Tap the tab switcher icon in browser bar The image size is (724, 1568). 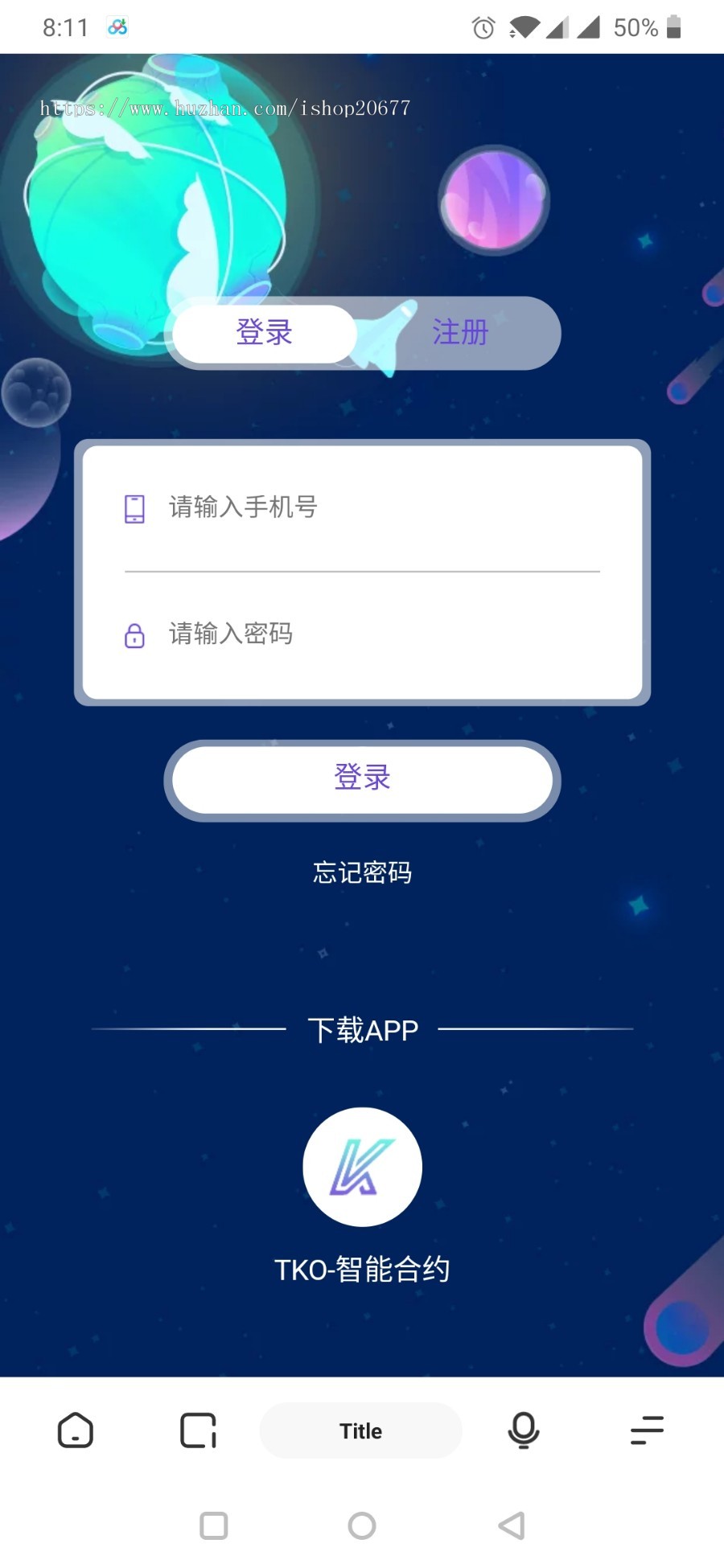(x=198, y=1430)
